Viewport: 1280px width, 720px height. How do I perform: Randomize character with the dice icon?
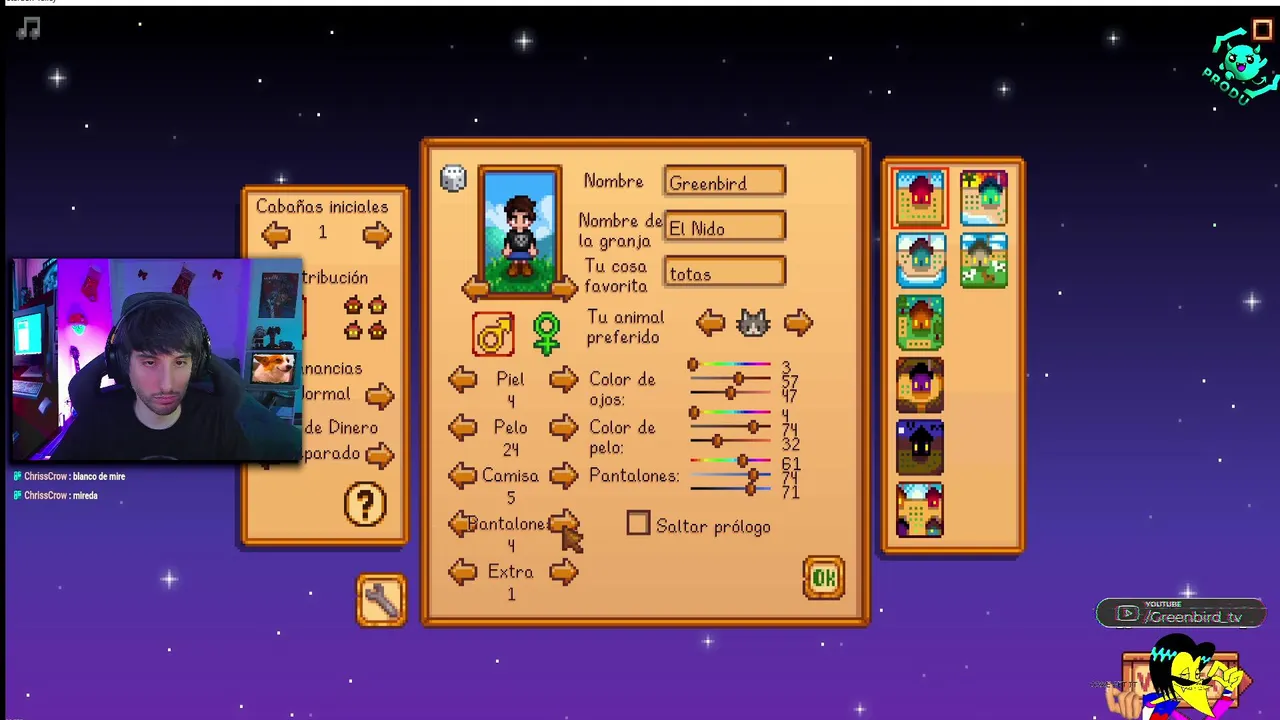click(x=453, y=179)
